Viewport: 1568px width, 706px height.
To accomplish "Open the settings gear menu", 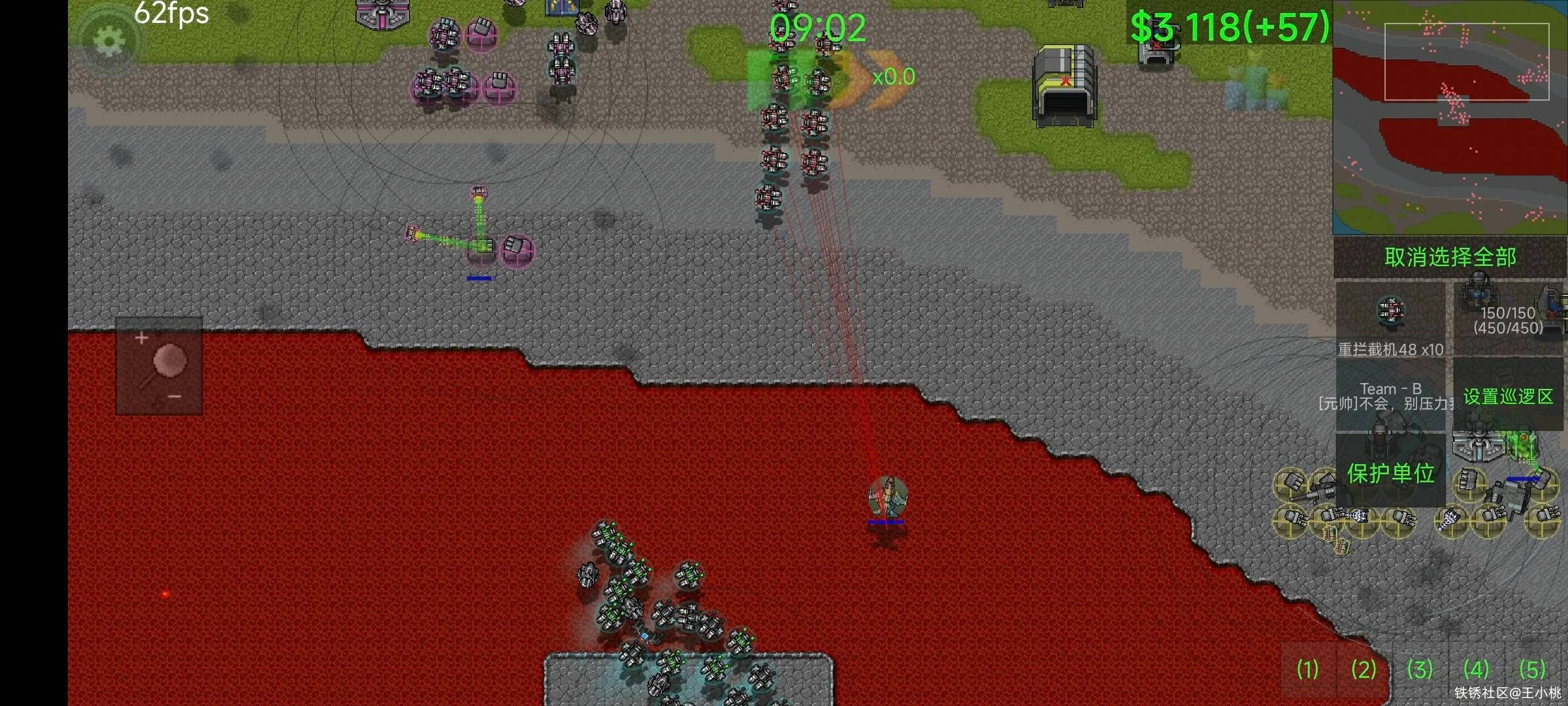I will (x=109, y=41).
